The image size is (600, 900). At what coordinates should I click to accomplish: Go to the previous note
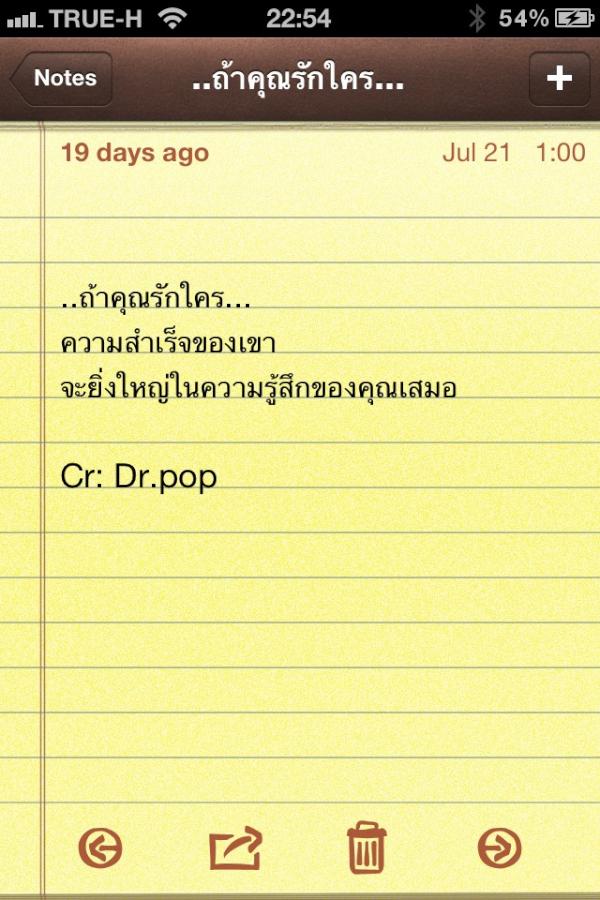point(100,849)
